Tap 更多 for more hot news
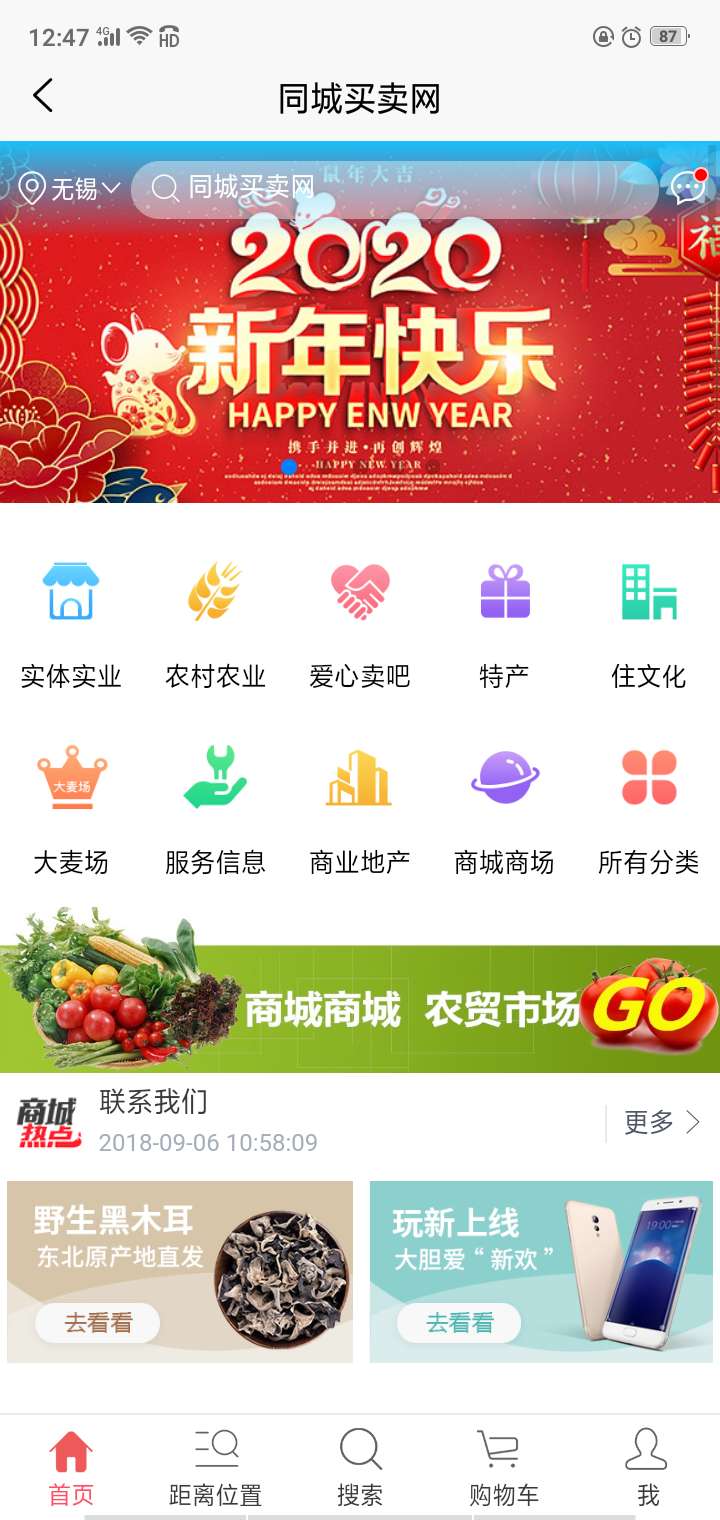This screenshot has height=1520, width=720. [660, 1123]
